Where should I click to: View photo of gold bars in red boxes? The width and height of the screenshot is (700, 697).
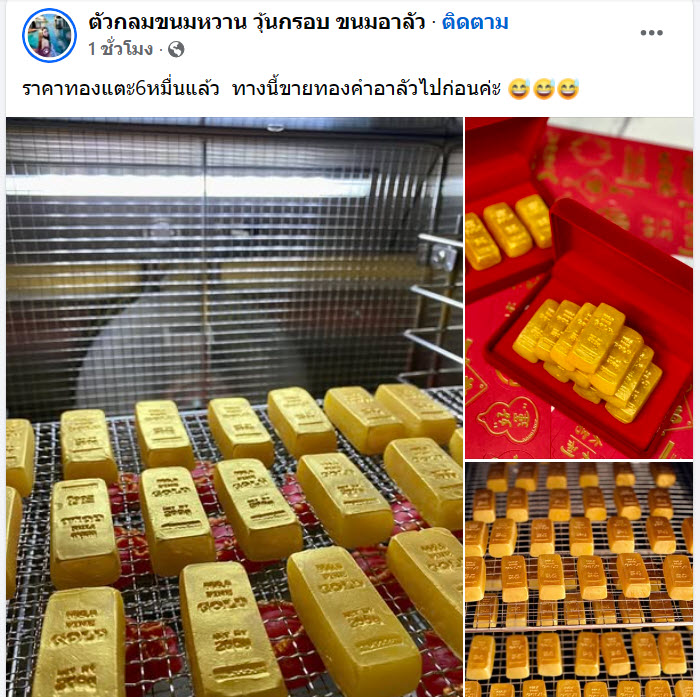point(579,286)
